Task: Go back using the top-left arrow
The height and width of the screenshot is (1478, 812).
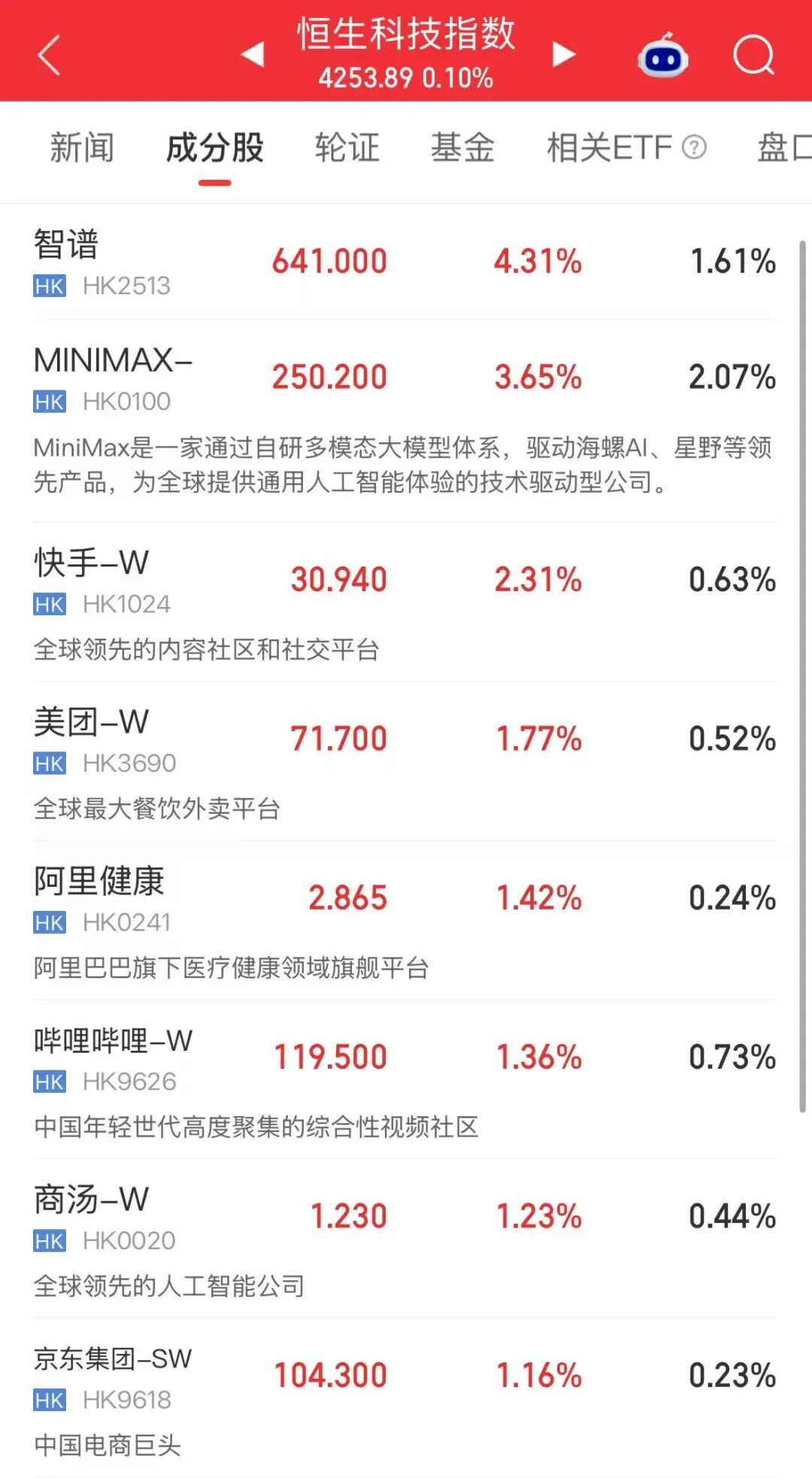Action: coord(49,56)
